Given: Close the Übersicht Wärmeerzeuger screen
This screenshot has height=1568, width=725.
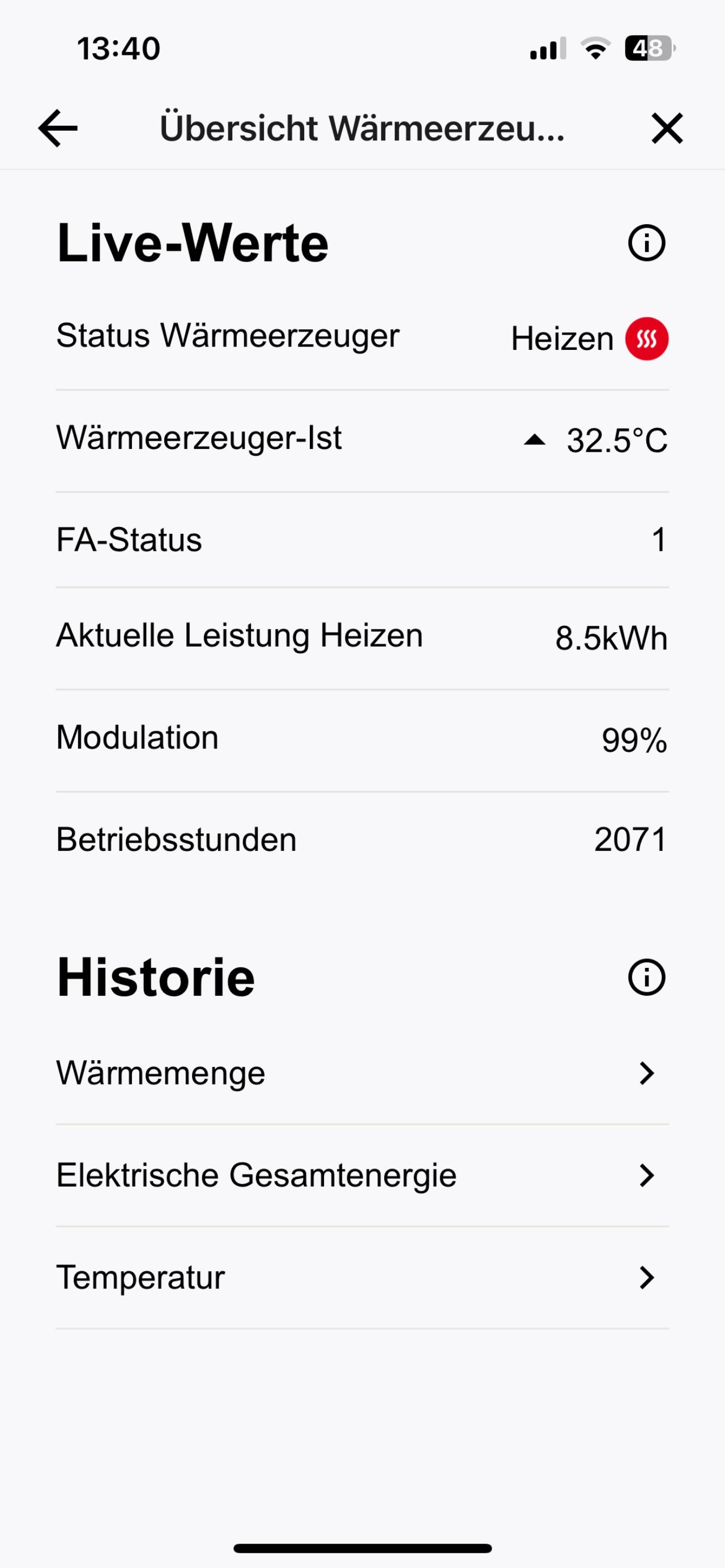Looking at the screenshot, I should (x=667, y=128).
